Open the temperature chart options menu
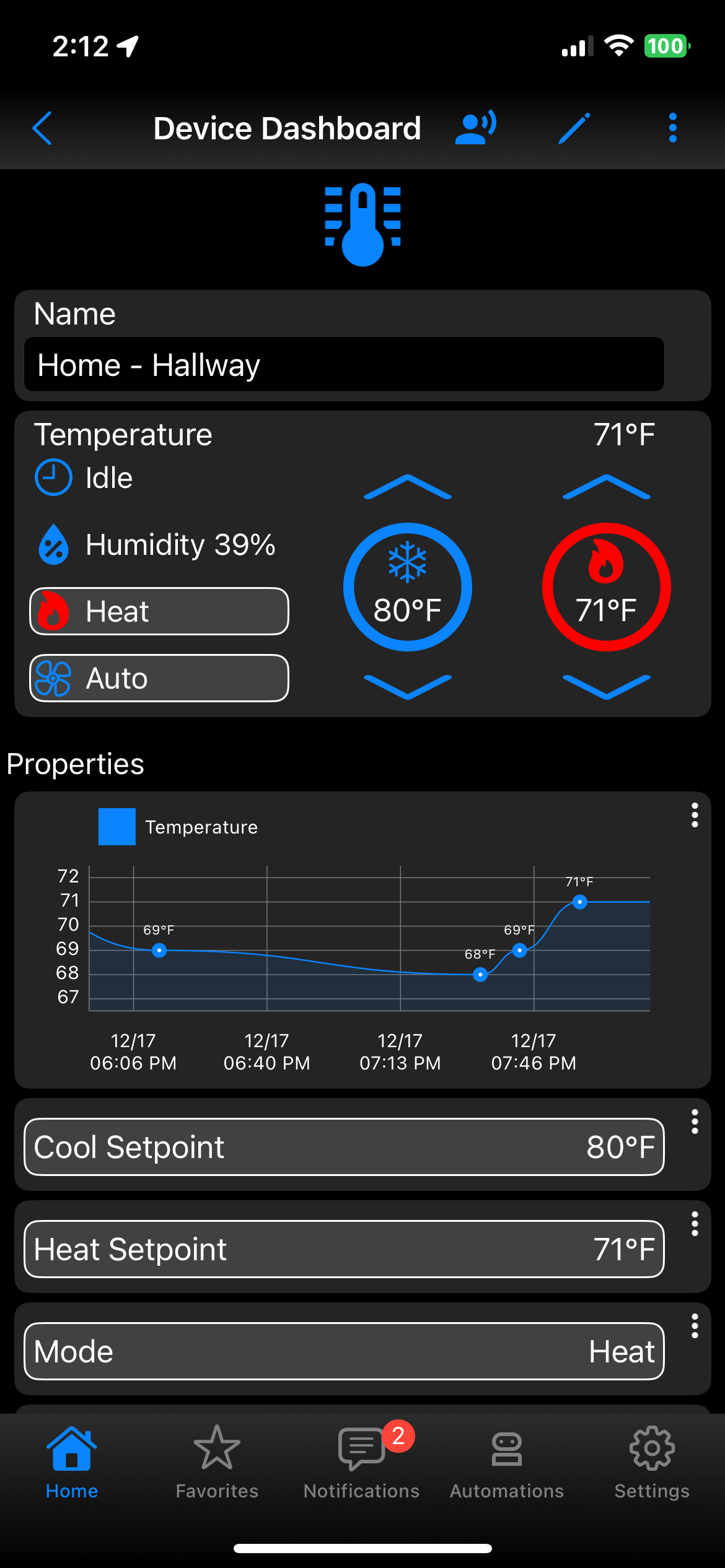 695,815
